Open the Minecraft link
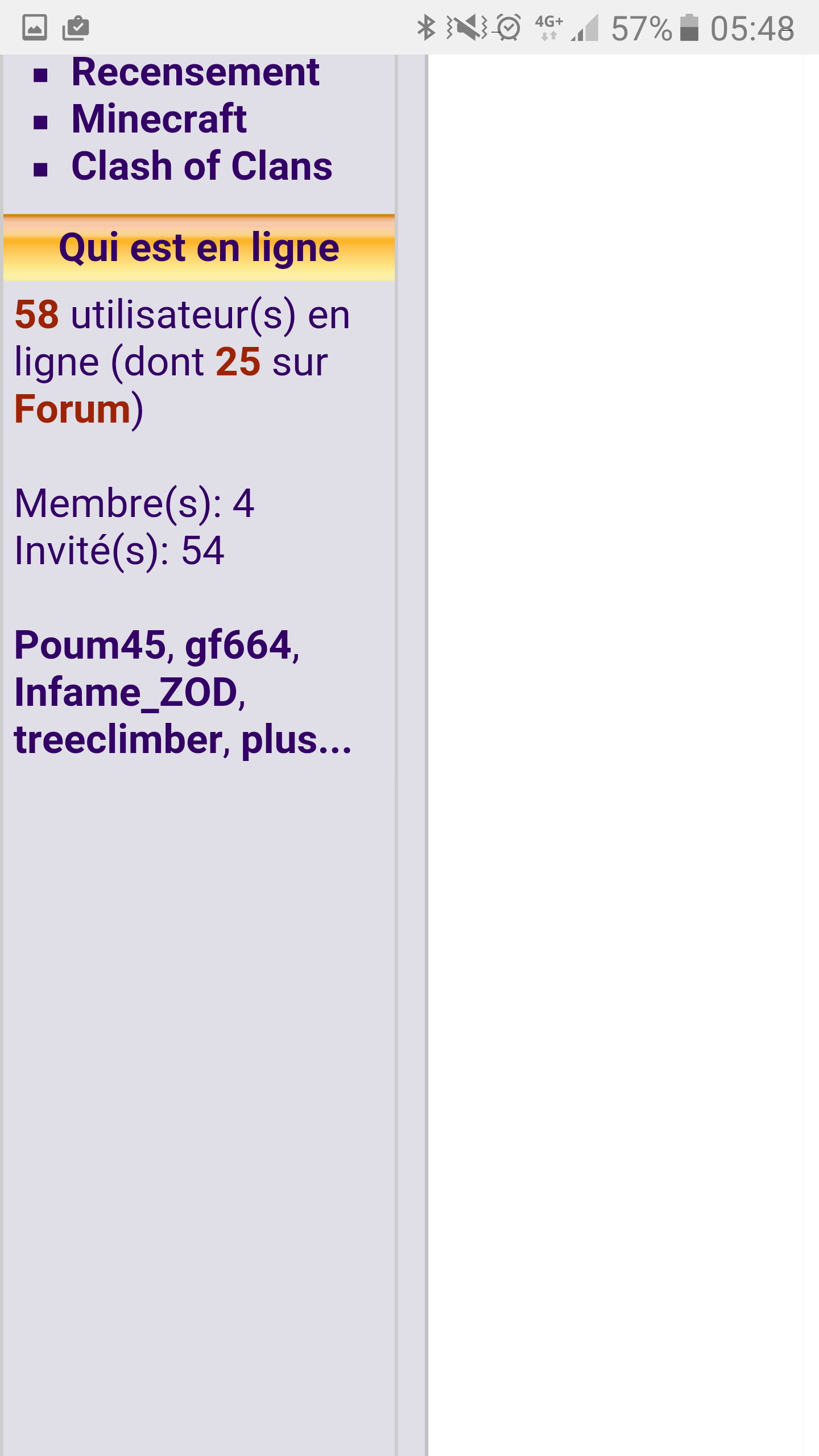The height and width of the screenshot is (1456, 819). 159,119
